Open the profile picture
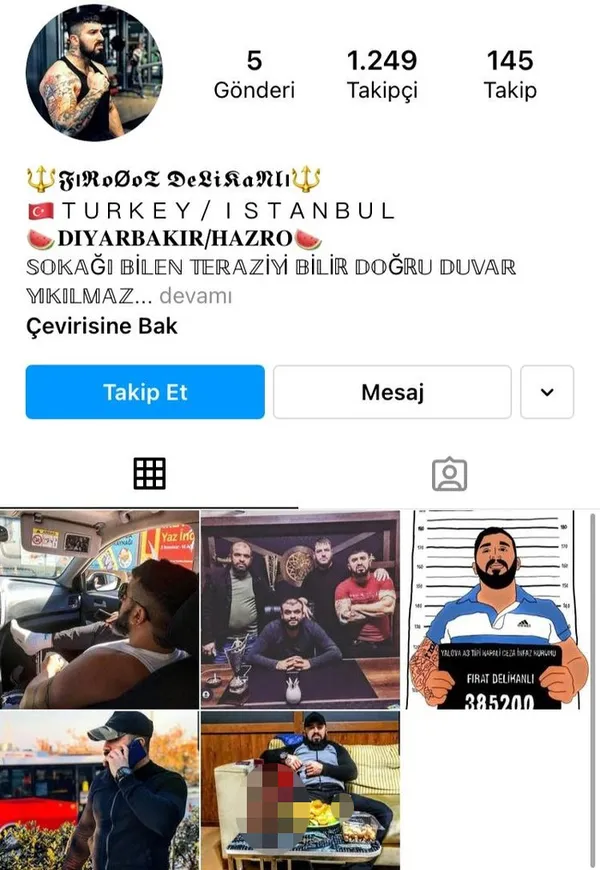Screen dimensions: 600x870 coord(93,72)
